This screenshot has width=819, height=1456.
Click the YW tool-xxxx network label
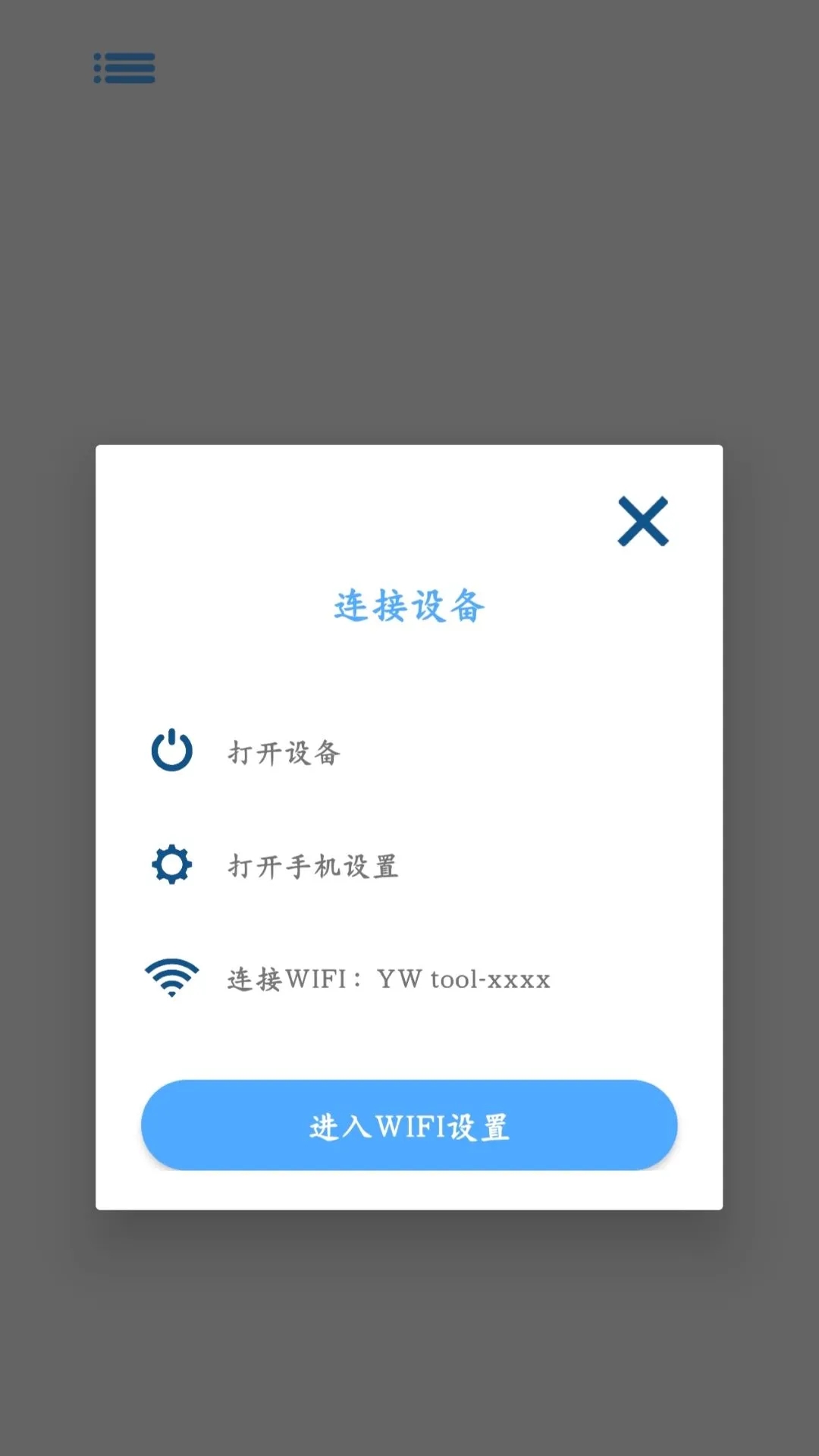pyautogui.click(x=465, y=980)
